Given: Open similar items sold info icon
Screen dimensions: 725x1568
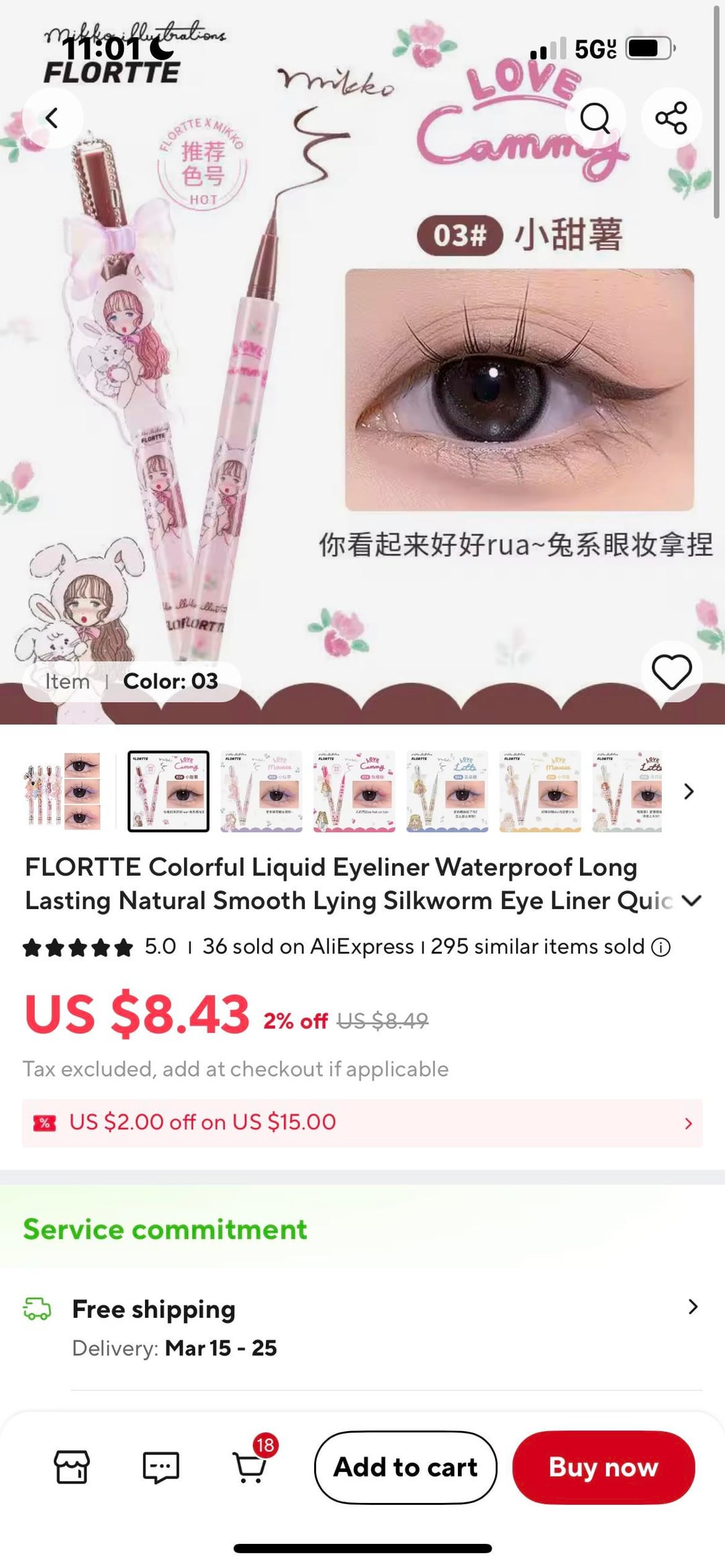Looking at the screenshot, I should pos(661,947).
